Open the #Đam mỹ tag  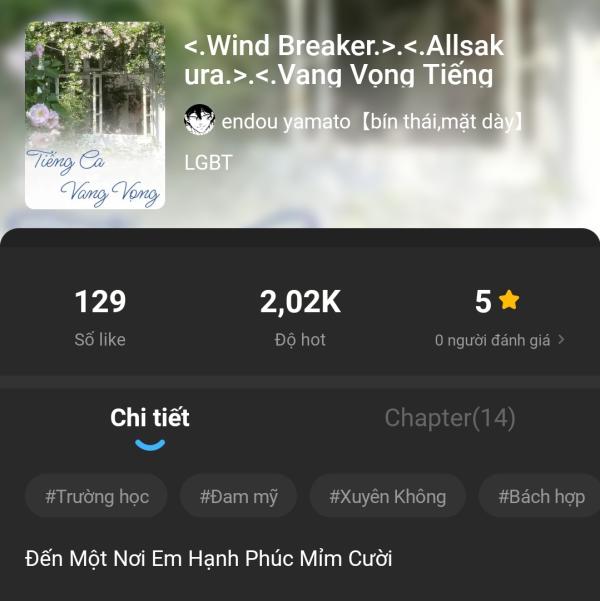238,496
